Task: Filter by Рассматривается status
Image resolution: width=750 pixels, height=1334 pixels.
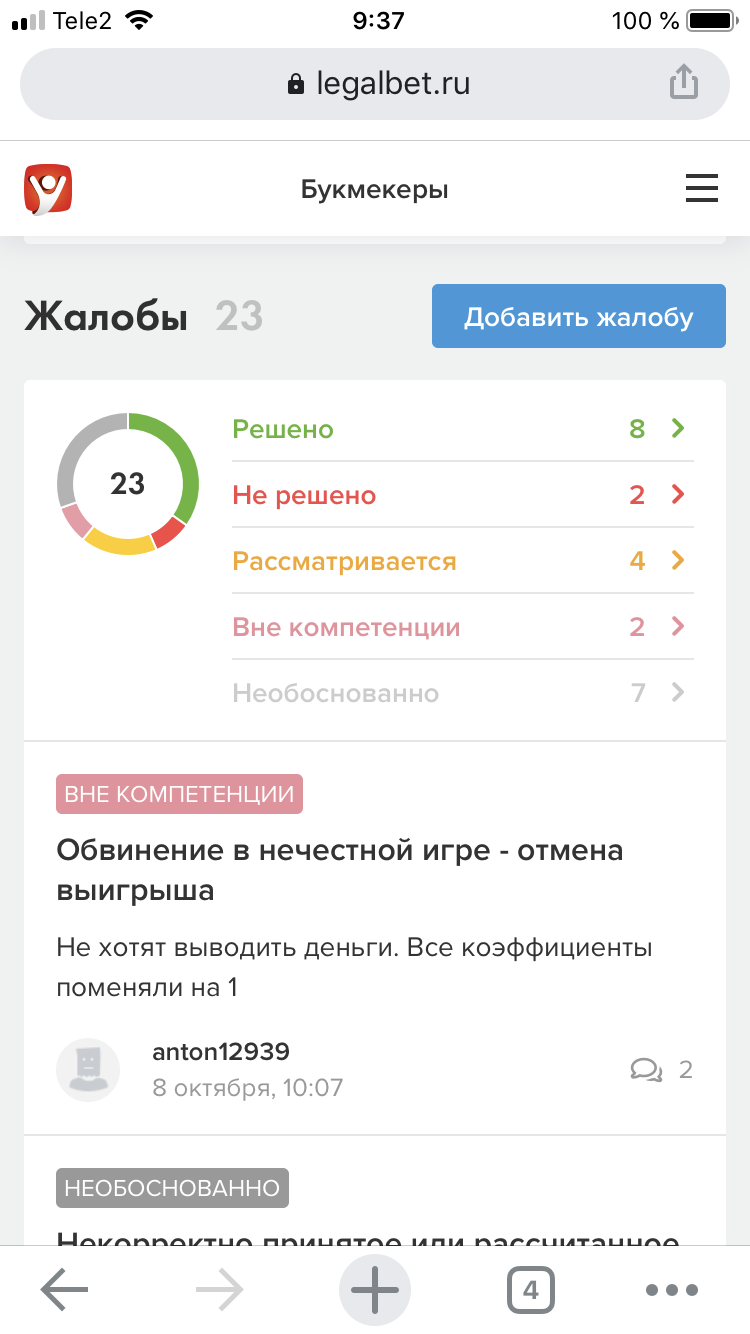Action: pyautogui.click(x=462, y=561)
